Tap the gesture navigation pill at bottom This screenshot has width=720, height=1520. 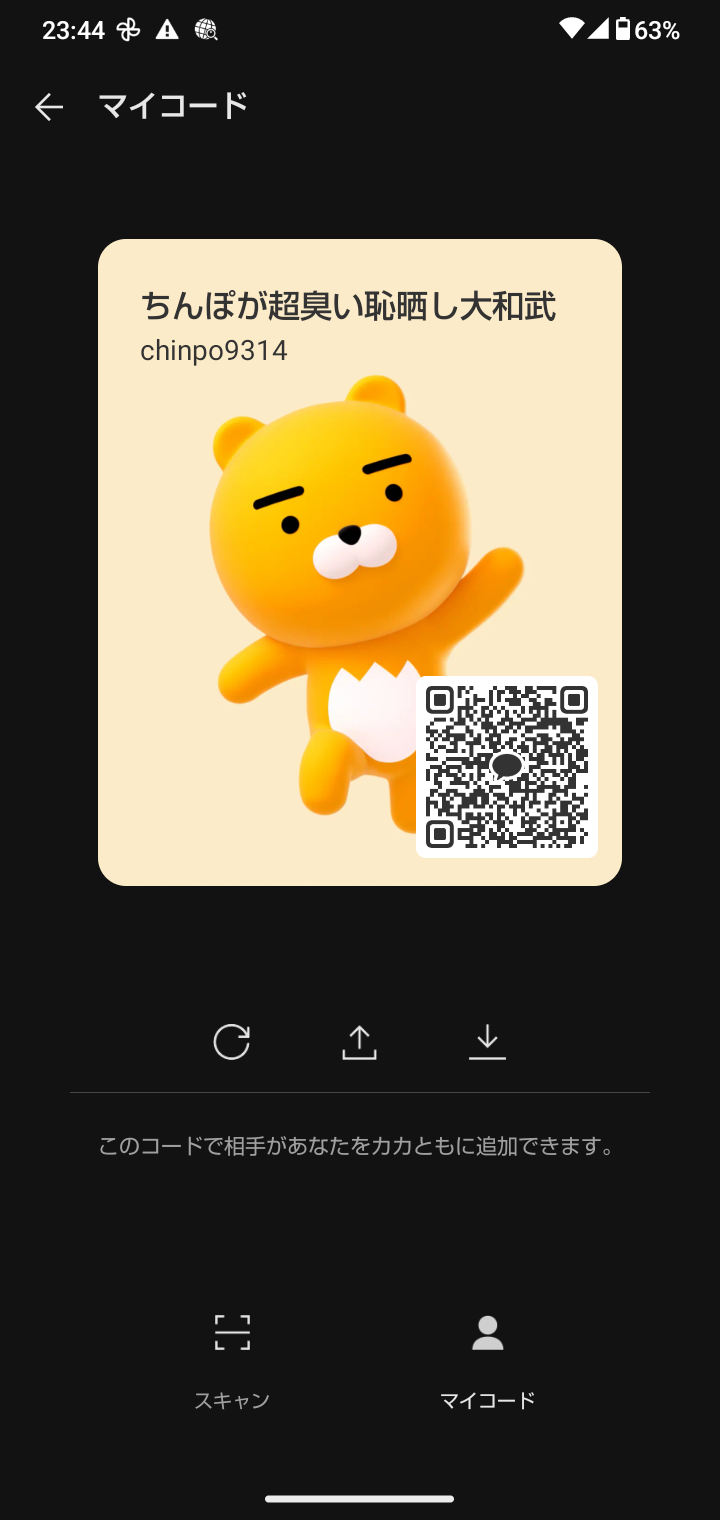(360, 1498)
